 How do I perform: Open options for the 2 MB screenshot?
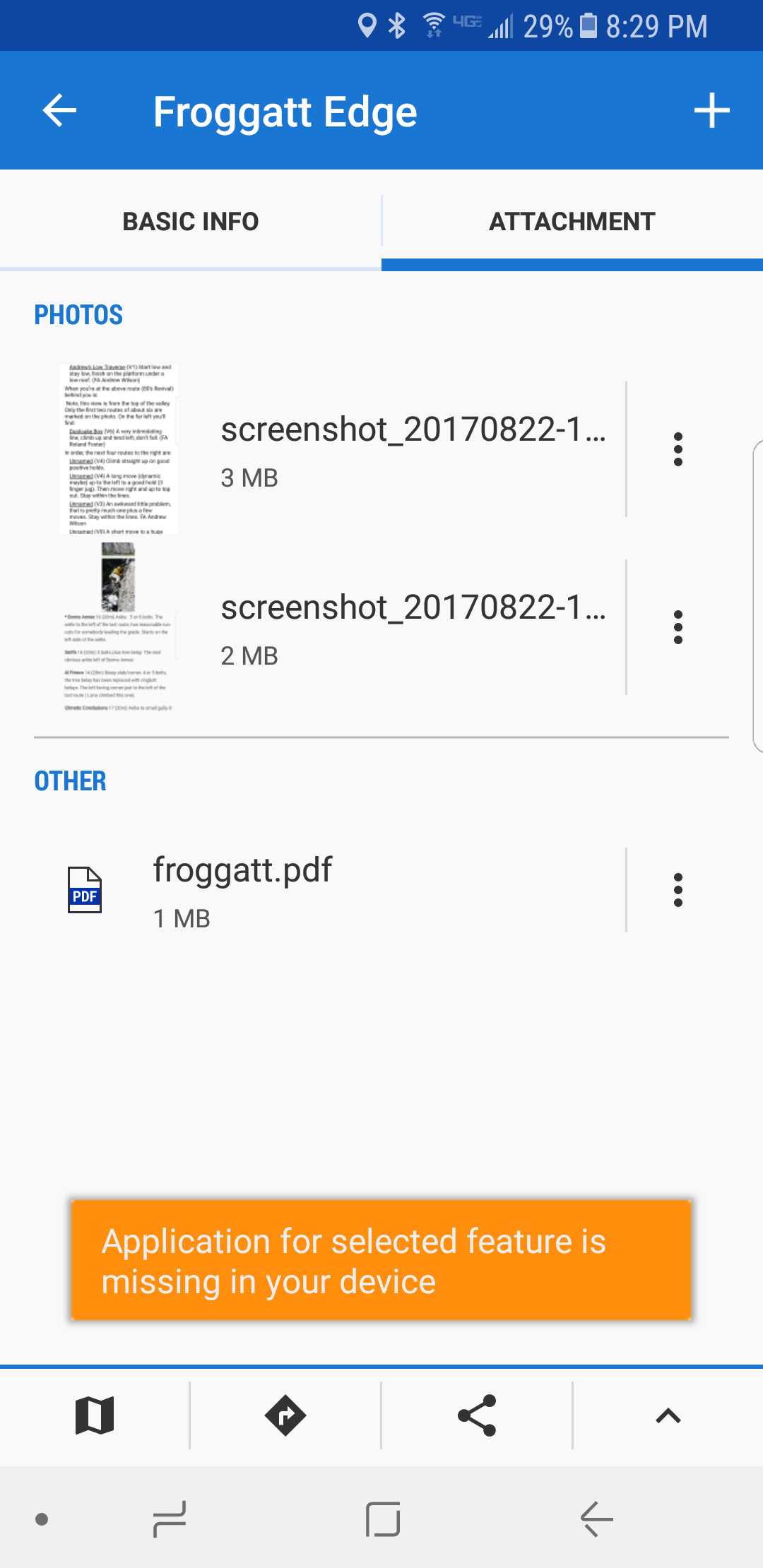(678, 628)
